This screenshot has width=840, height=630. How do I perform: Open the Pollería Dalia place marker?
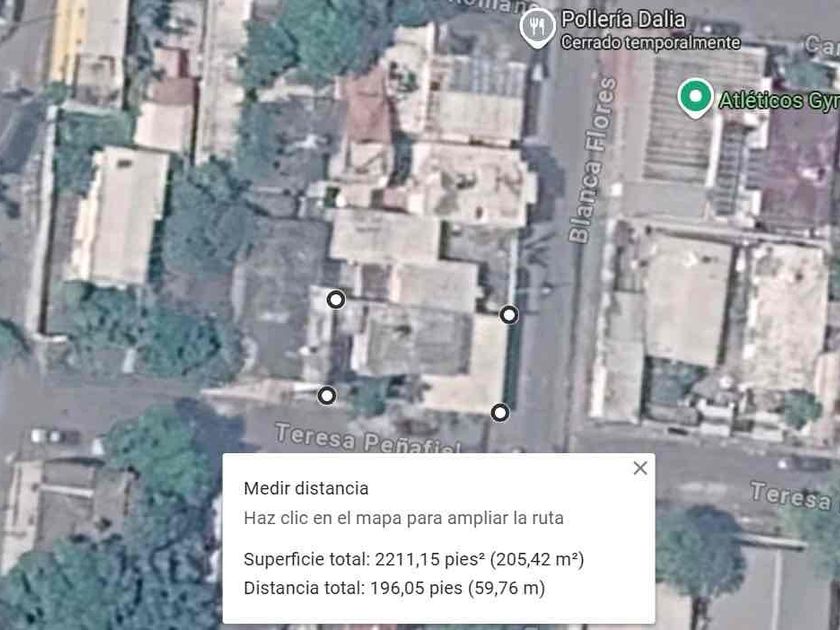pyautogui.click(x=537, y=28)
